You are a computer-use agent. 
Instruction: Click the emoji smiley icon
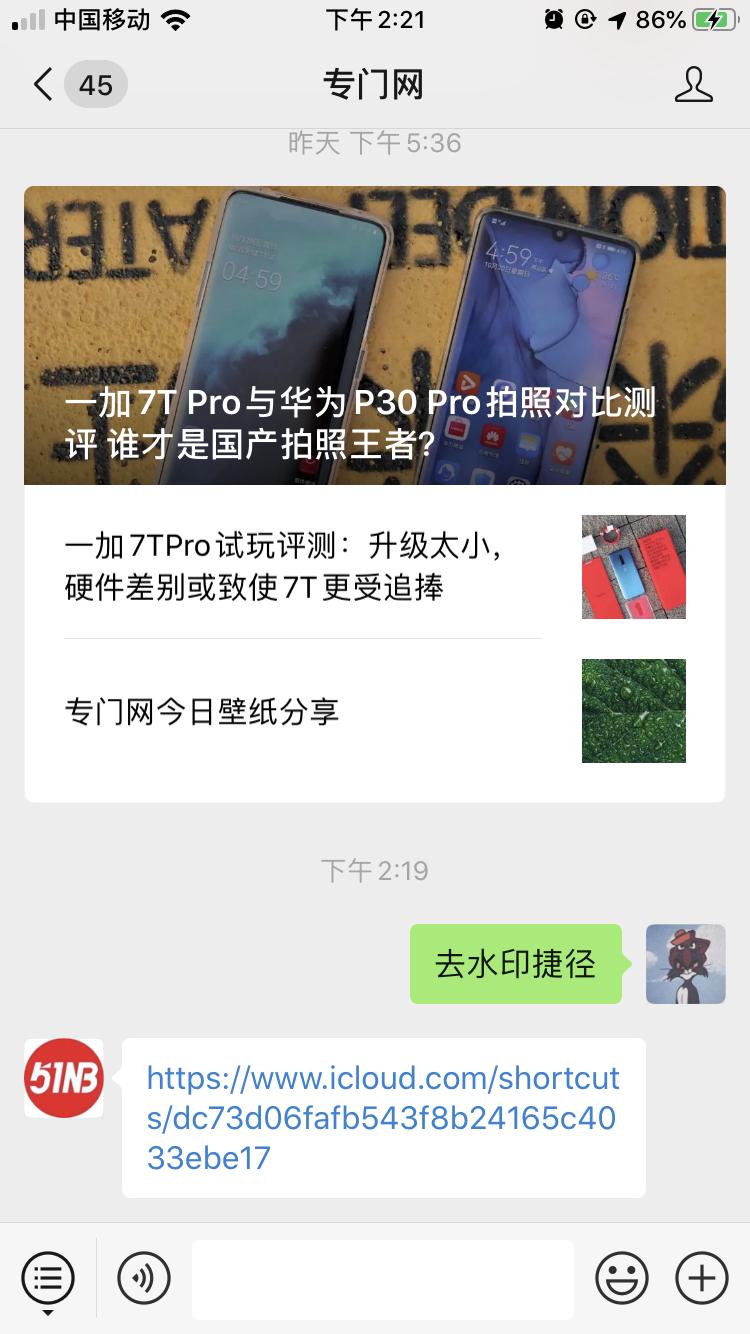(x=621, y=1278)
